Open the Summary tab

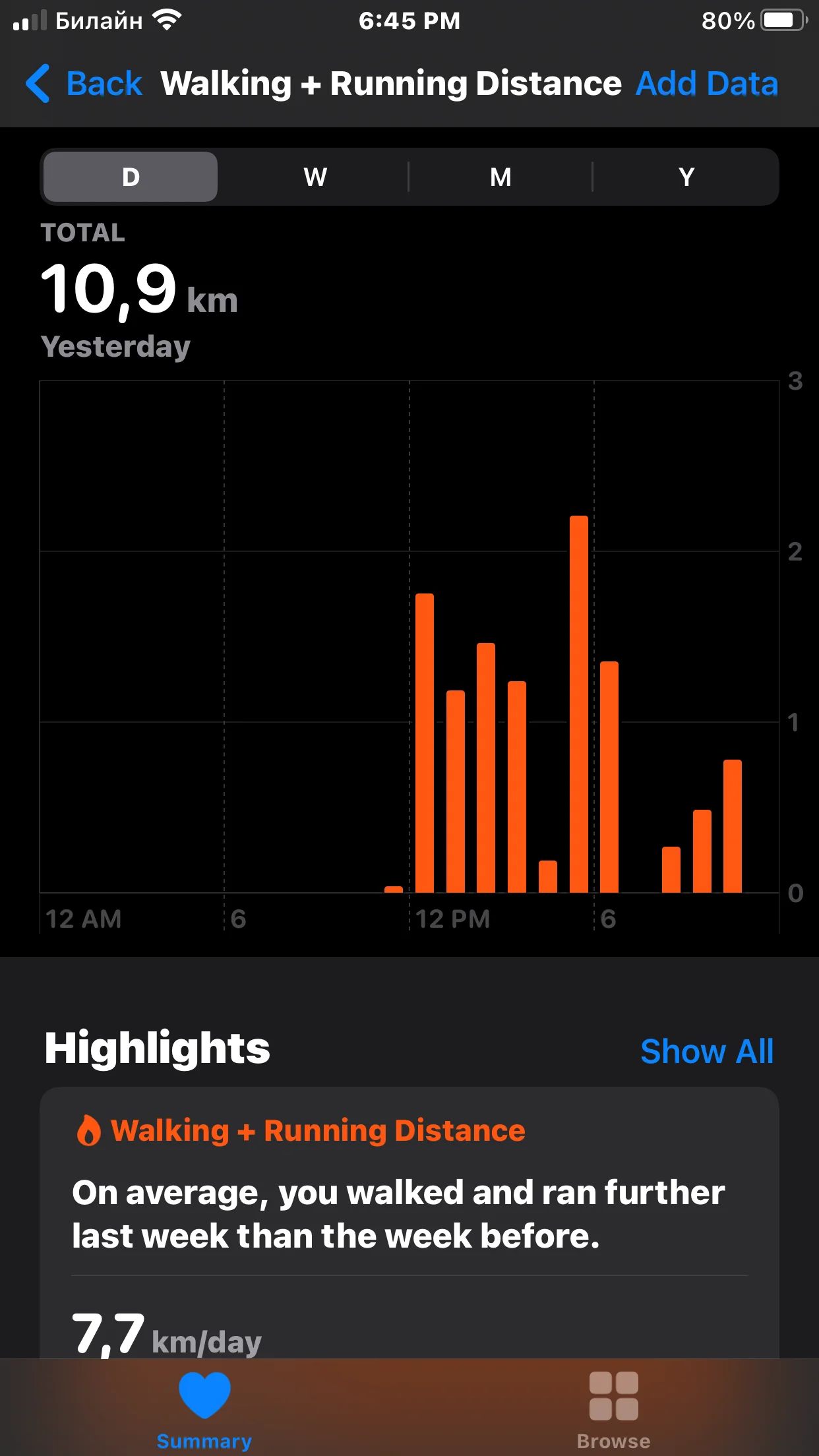click(x=204, y=1409)
